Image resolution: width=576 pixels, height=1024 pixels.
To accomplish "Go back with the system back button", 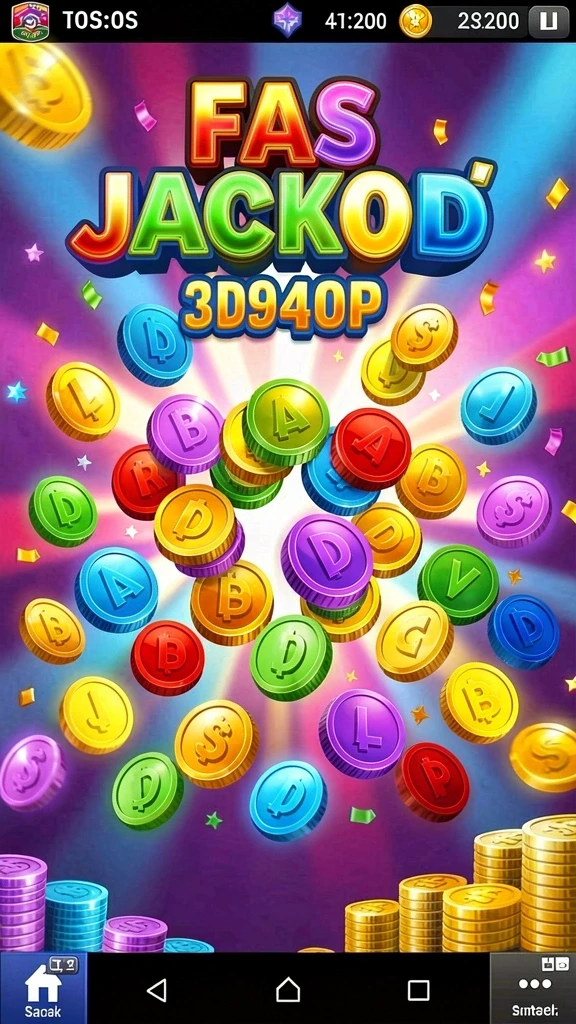I will click(x=157, y=990).
